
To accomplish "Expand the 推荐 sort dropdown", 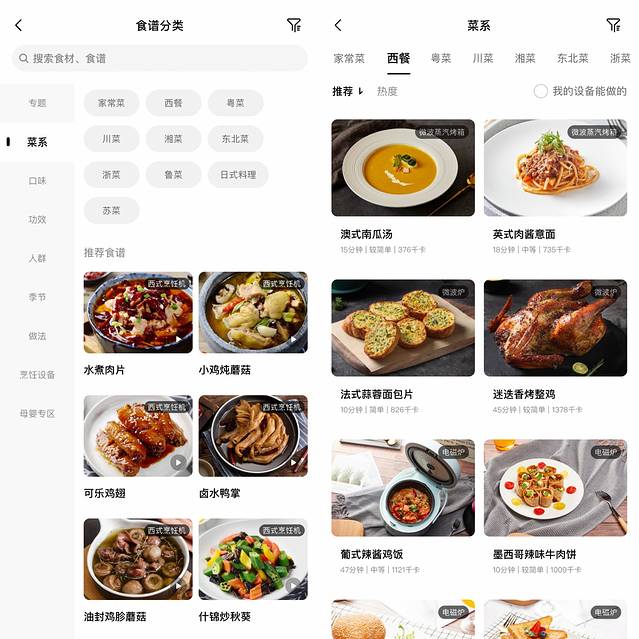I will [x=348, y=91].
